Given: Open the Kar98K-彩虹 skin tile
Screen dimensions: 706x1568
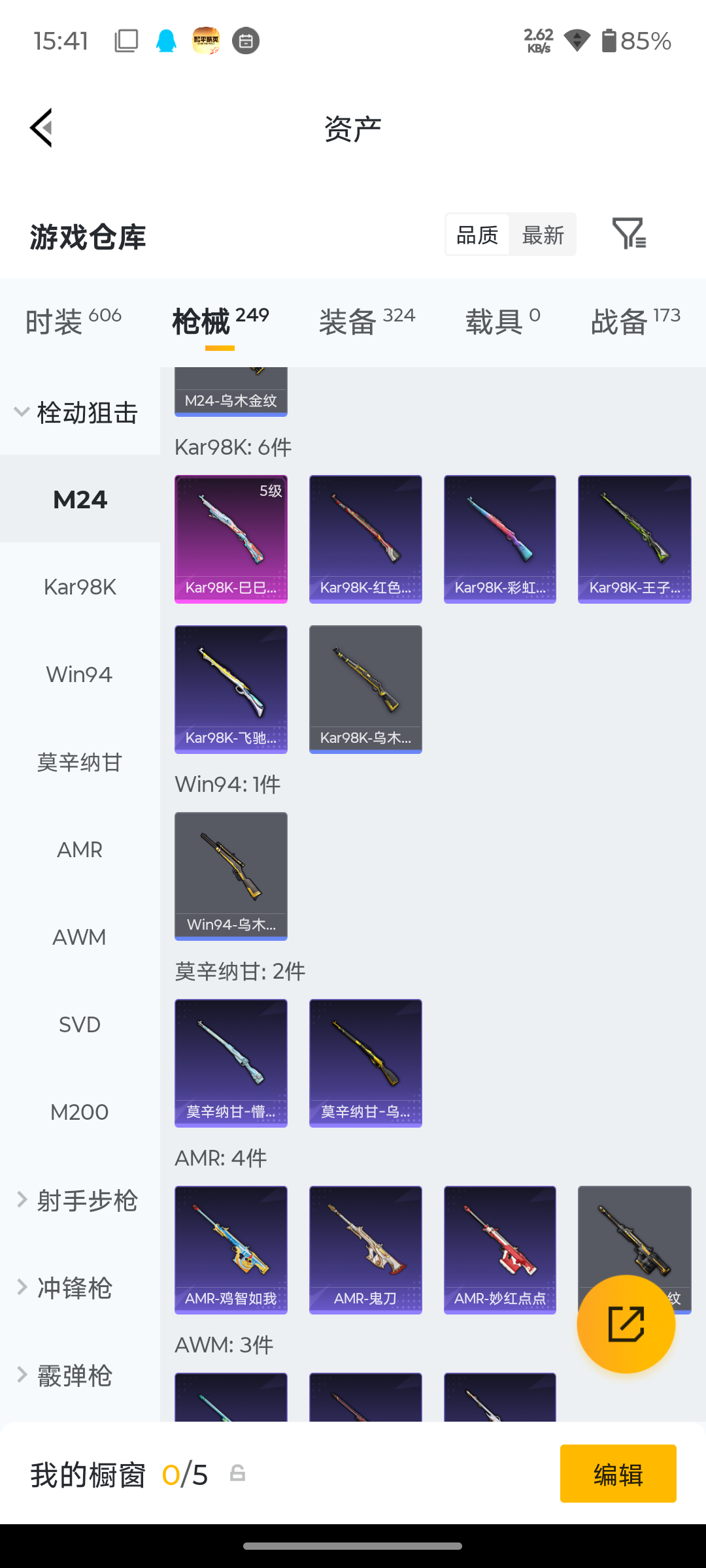Looking at the screenshot, I should coord(500,539).
